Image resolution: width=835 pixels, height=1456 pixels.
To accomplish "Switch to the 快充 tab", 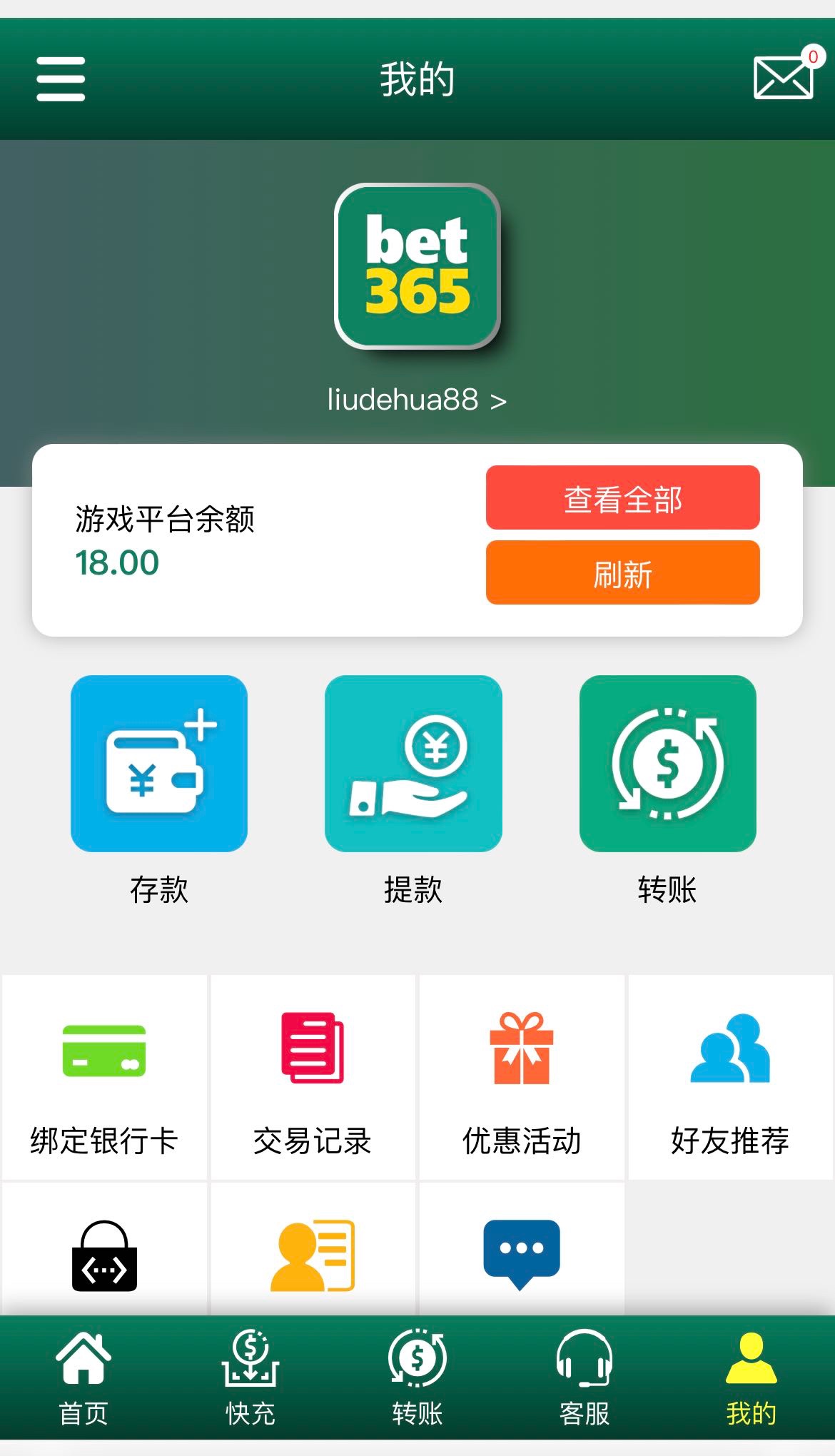I will pyautogui.click(x=250, y=1377).
